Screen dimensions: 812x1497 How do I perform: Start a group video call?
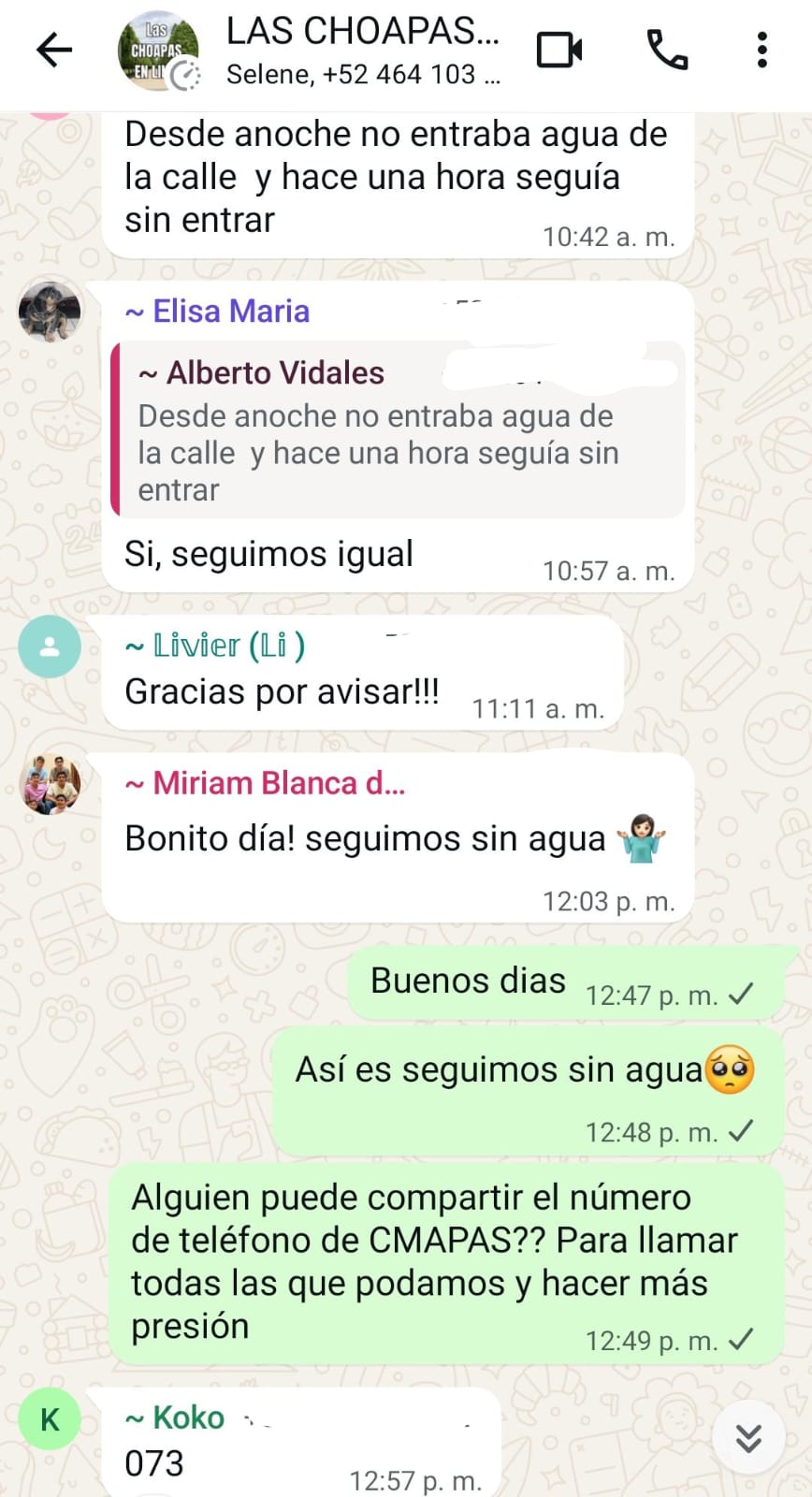point(559,51)
